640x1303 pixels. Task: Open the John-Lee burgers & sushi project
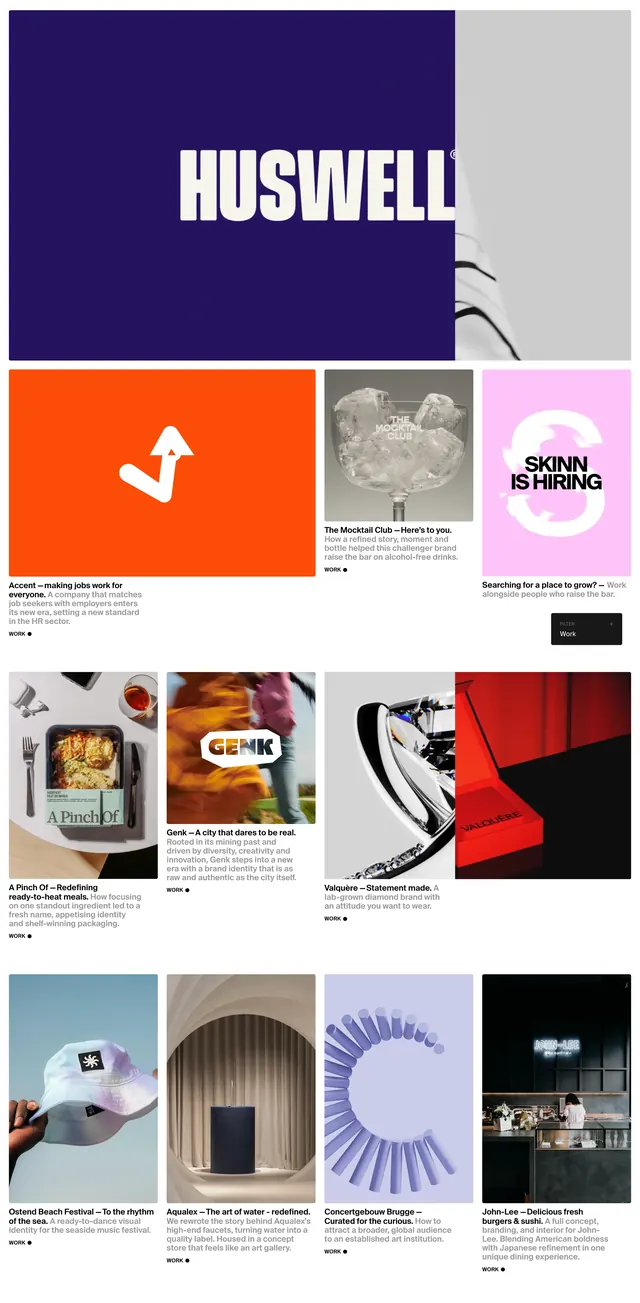[x=556, y=1088]
